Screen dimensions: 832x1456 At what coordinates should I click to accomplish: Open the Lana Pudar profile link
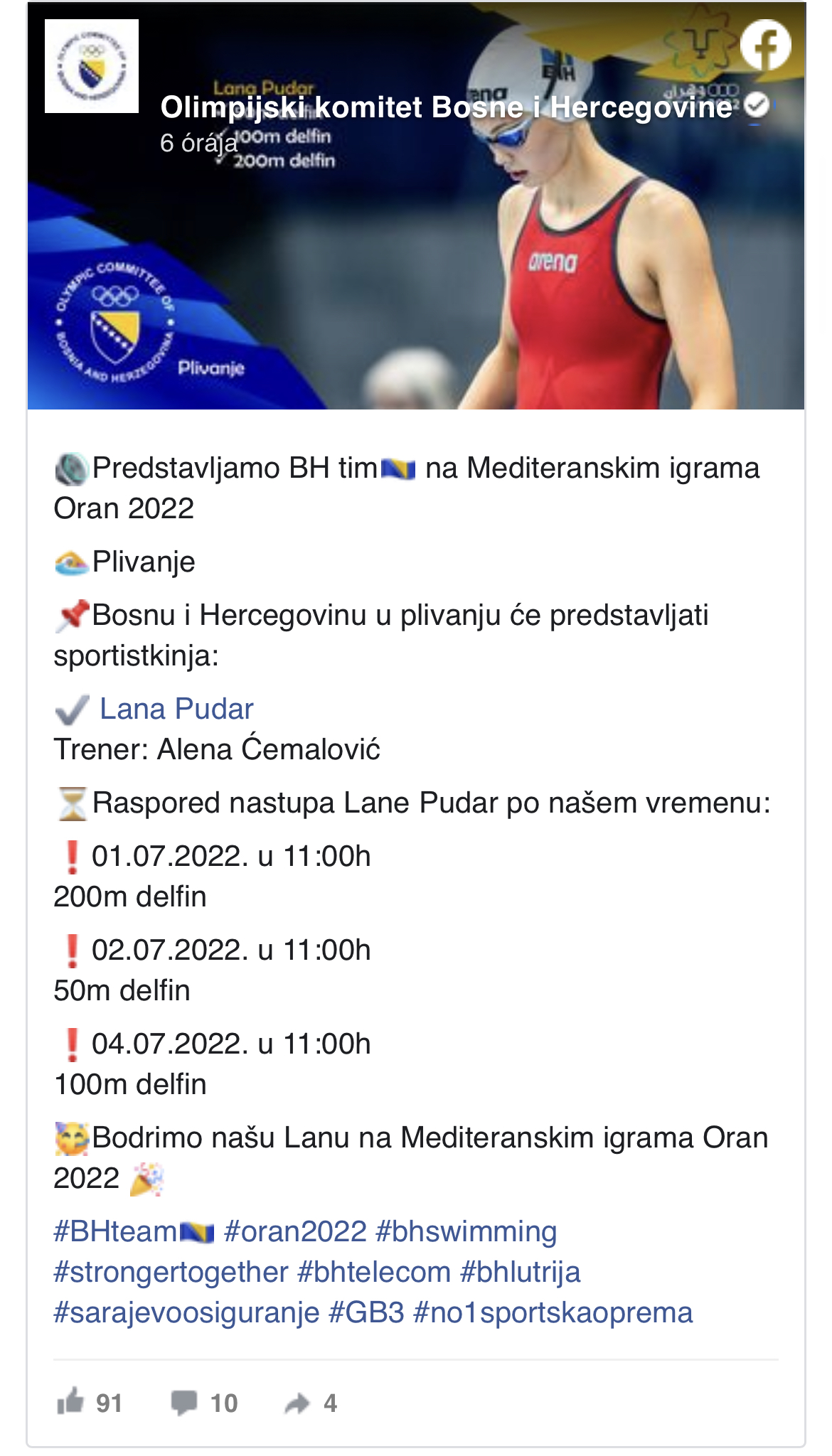point(176,709)
